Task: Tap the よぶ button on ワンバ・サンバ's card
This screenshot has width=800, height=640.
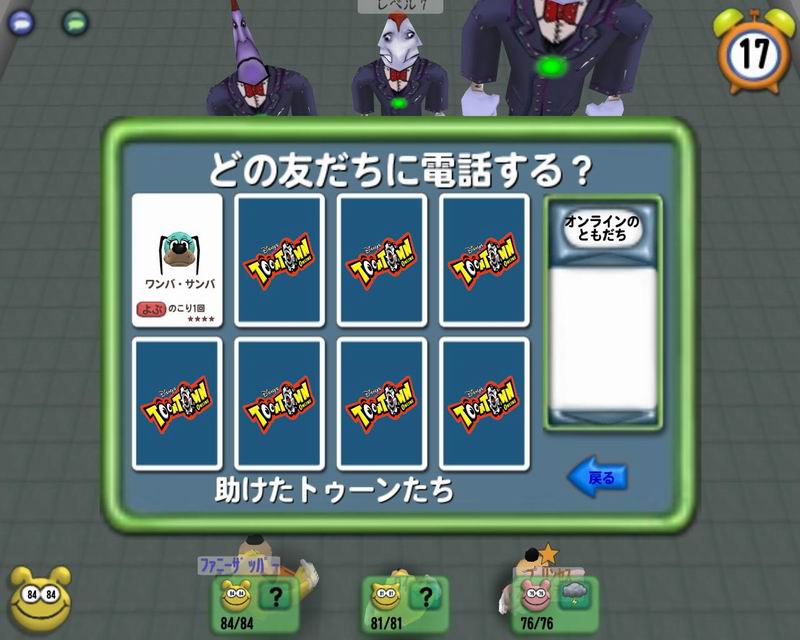Action: tap(150, 309)
